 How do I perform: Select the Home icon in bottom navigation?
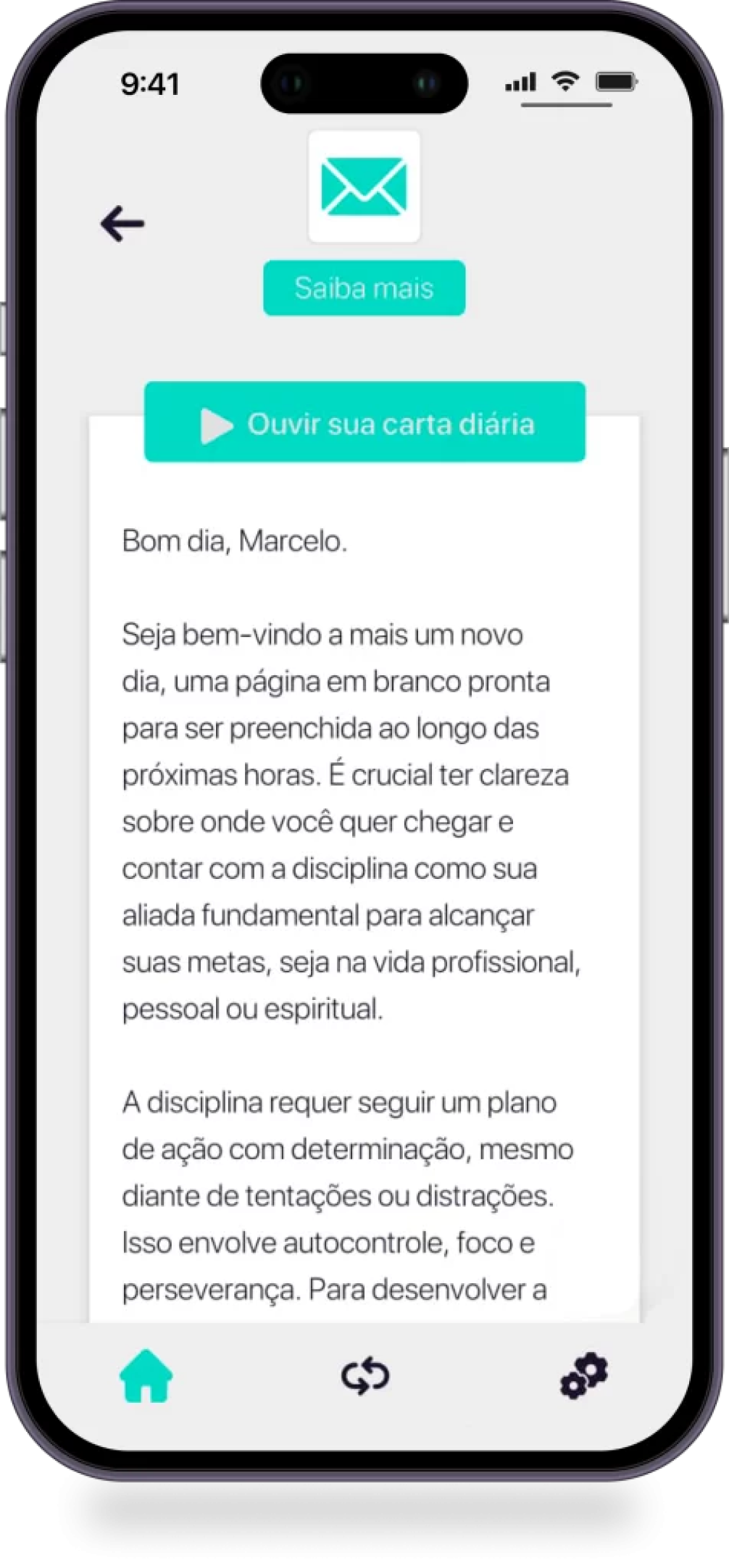[146, 1374]
